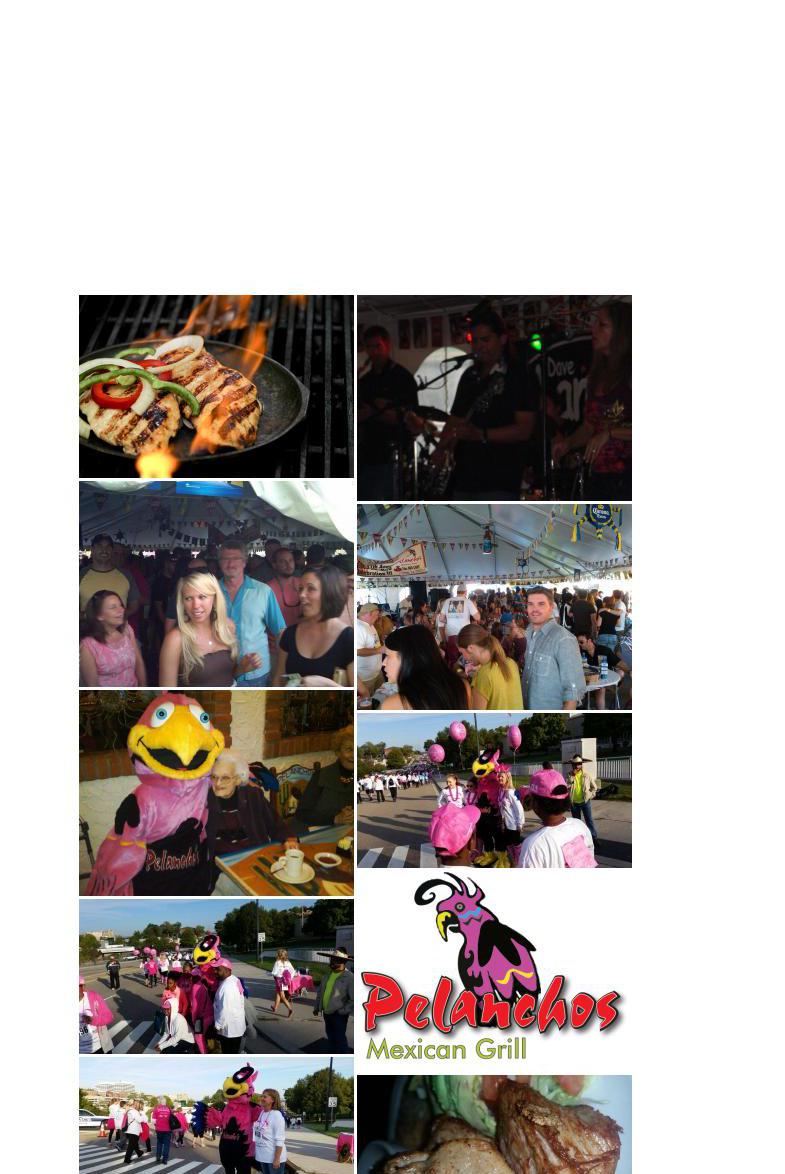This screenshot has height=1174, width=785.
Task: Open the band performing on stage photo
Action: 494,397
